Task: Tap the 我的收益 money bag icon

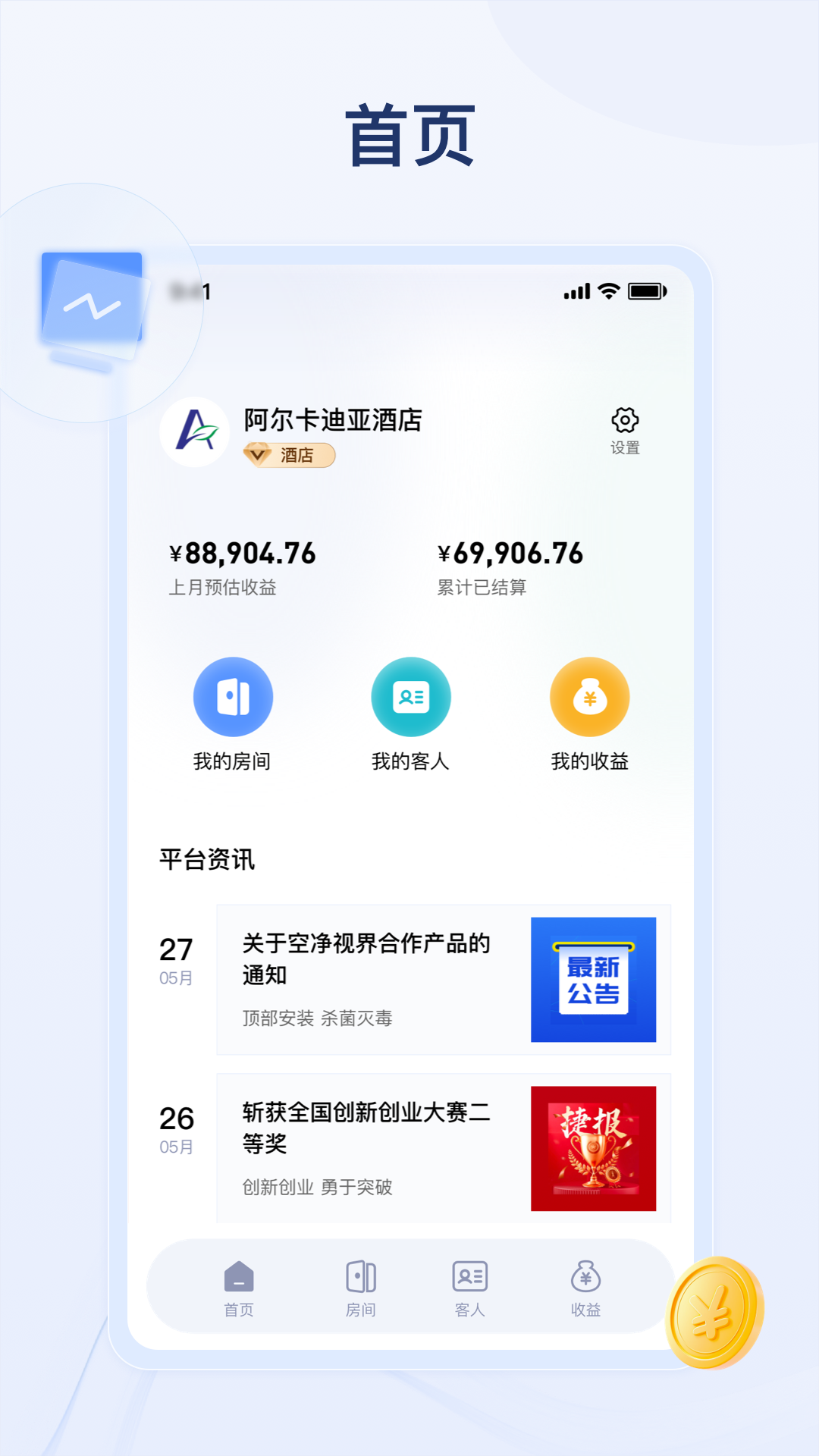Action: 590,697
